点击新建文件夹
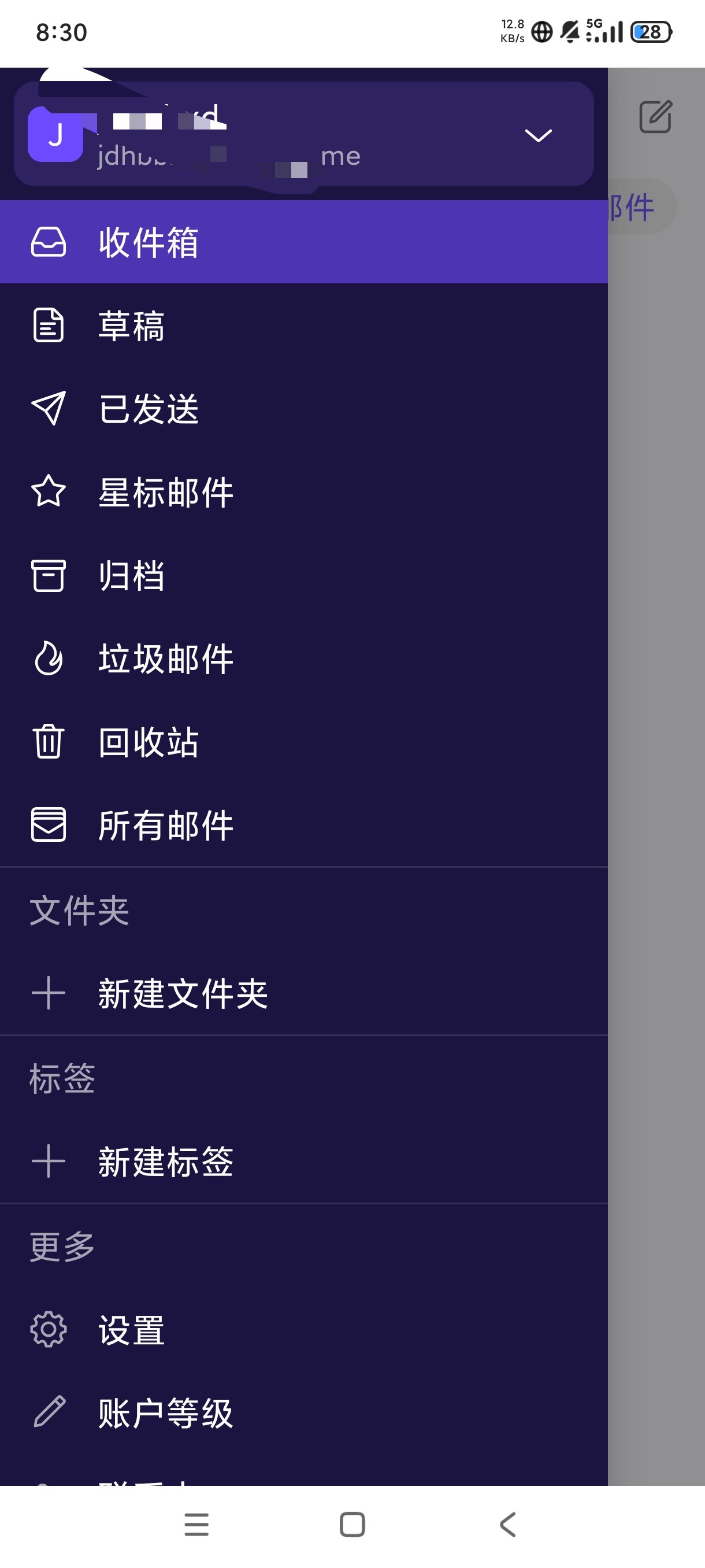The image size is (705, 1568). (183, 994)
